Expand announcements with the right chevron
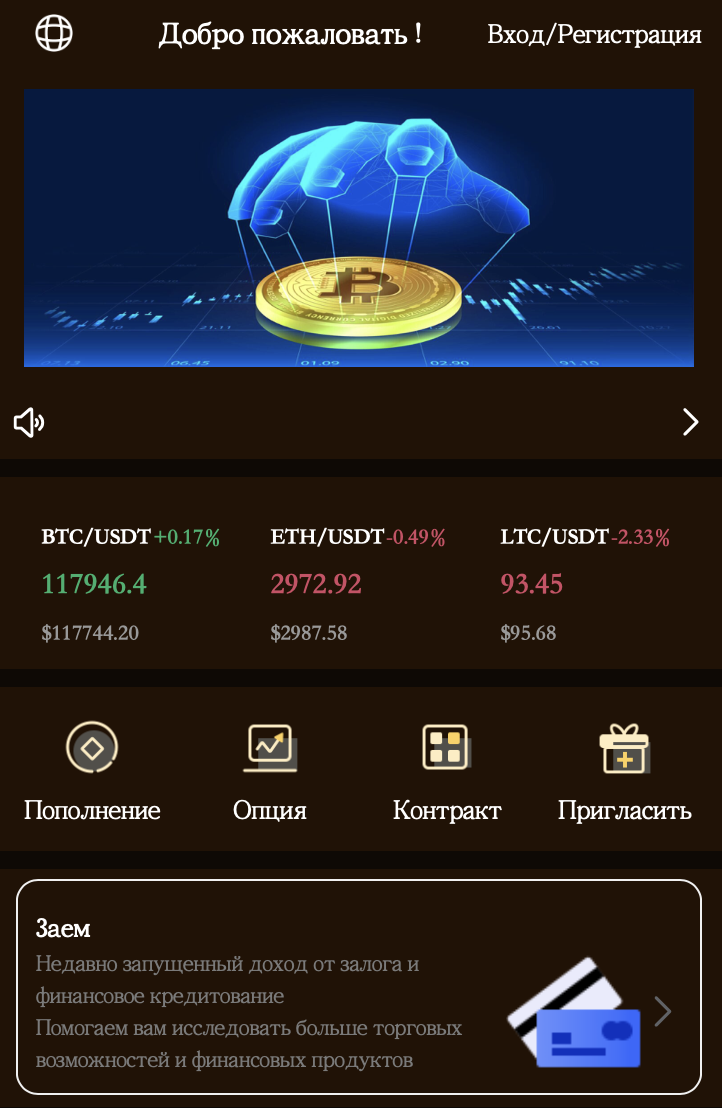Image resolution: width=722 pixels, height=1108 pixels. point(690,422)
